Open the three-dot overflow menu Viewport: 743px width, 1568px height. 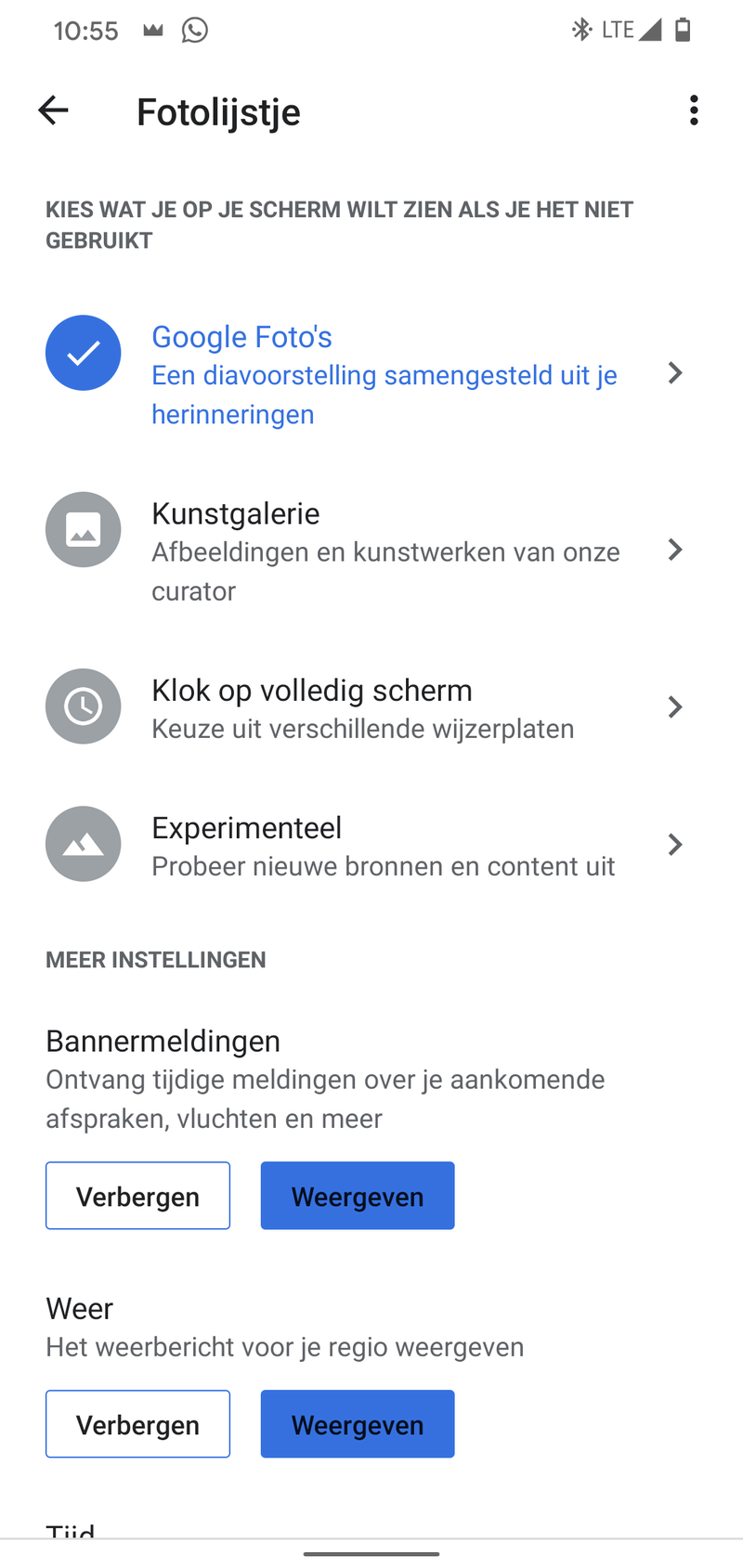[694, 110]
